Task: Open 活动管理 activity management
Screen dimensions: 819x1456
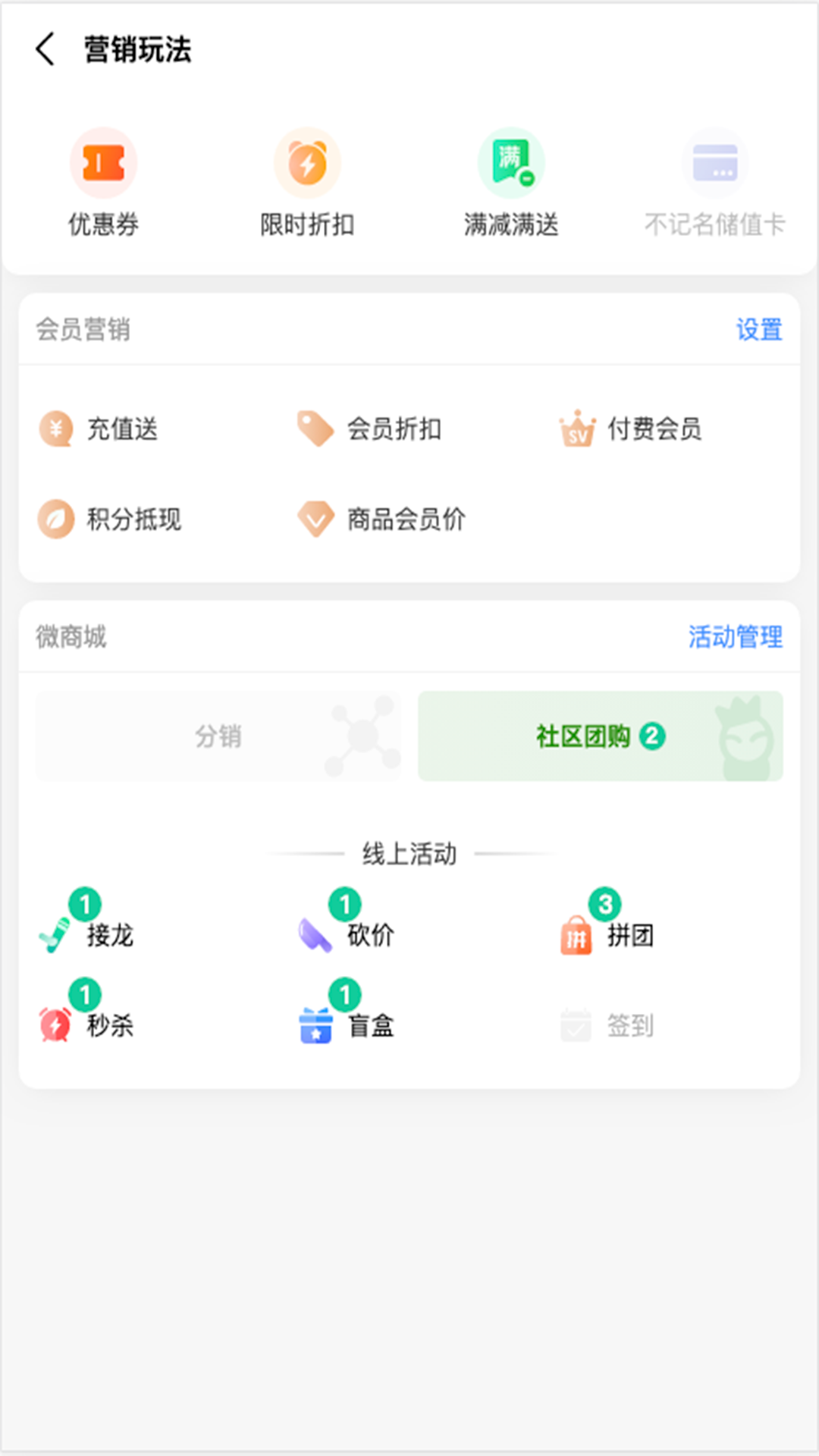Action: point(734,637)
